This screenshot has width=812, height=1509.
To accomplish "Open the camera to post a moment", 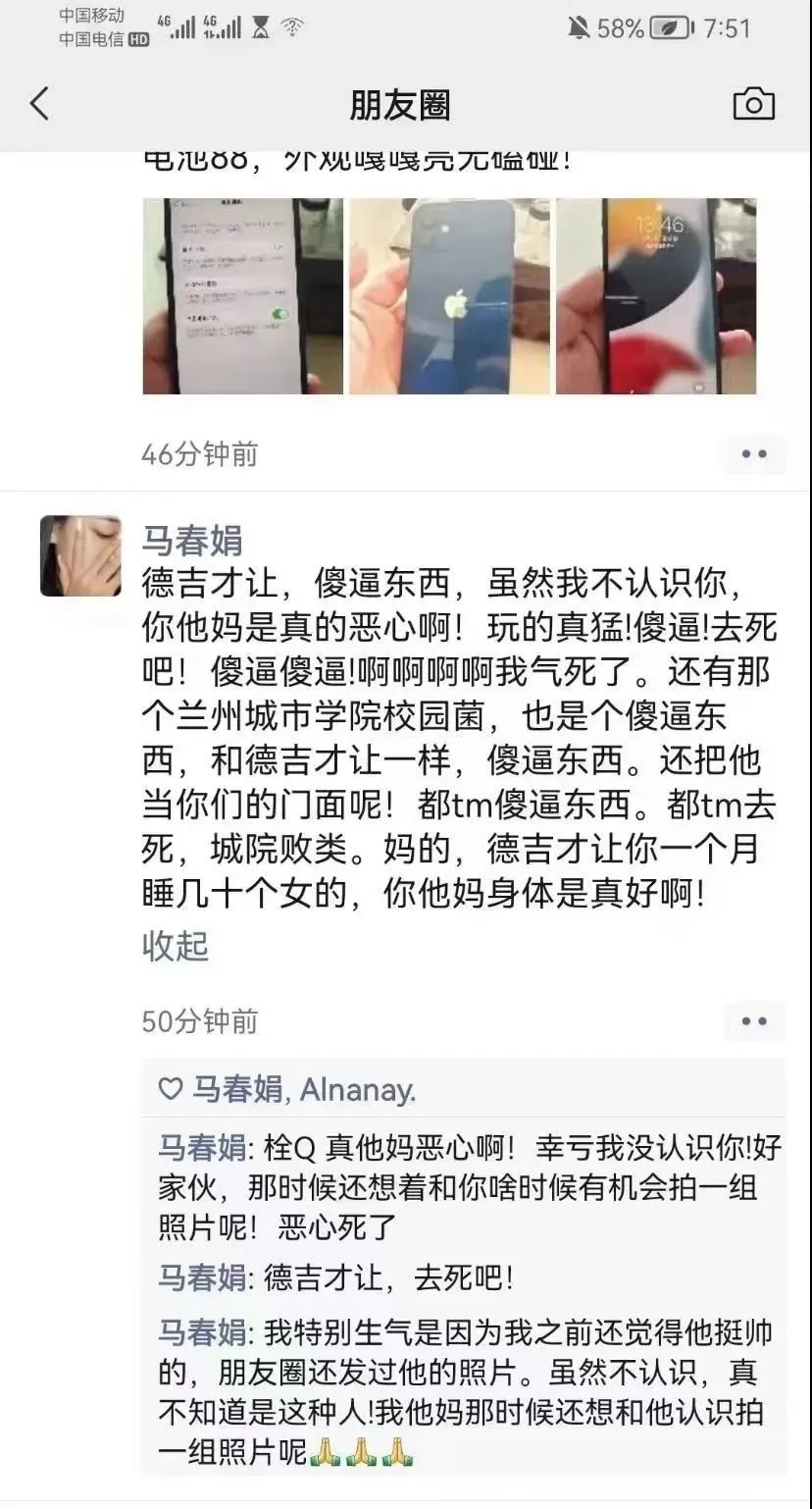I will 753,103.
